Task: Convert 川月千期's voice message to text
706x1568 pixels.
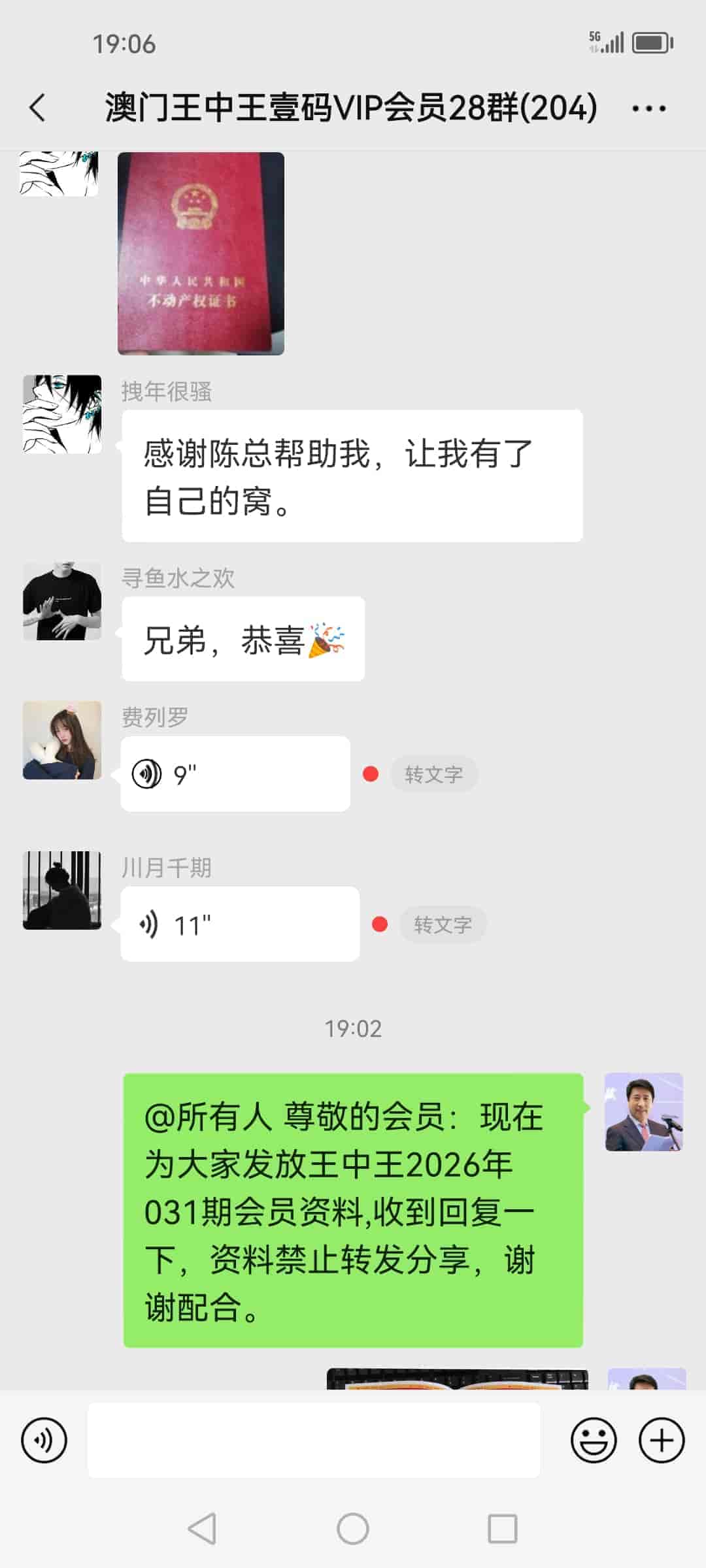Action: [443, 924]
